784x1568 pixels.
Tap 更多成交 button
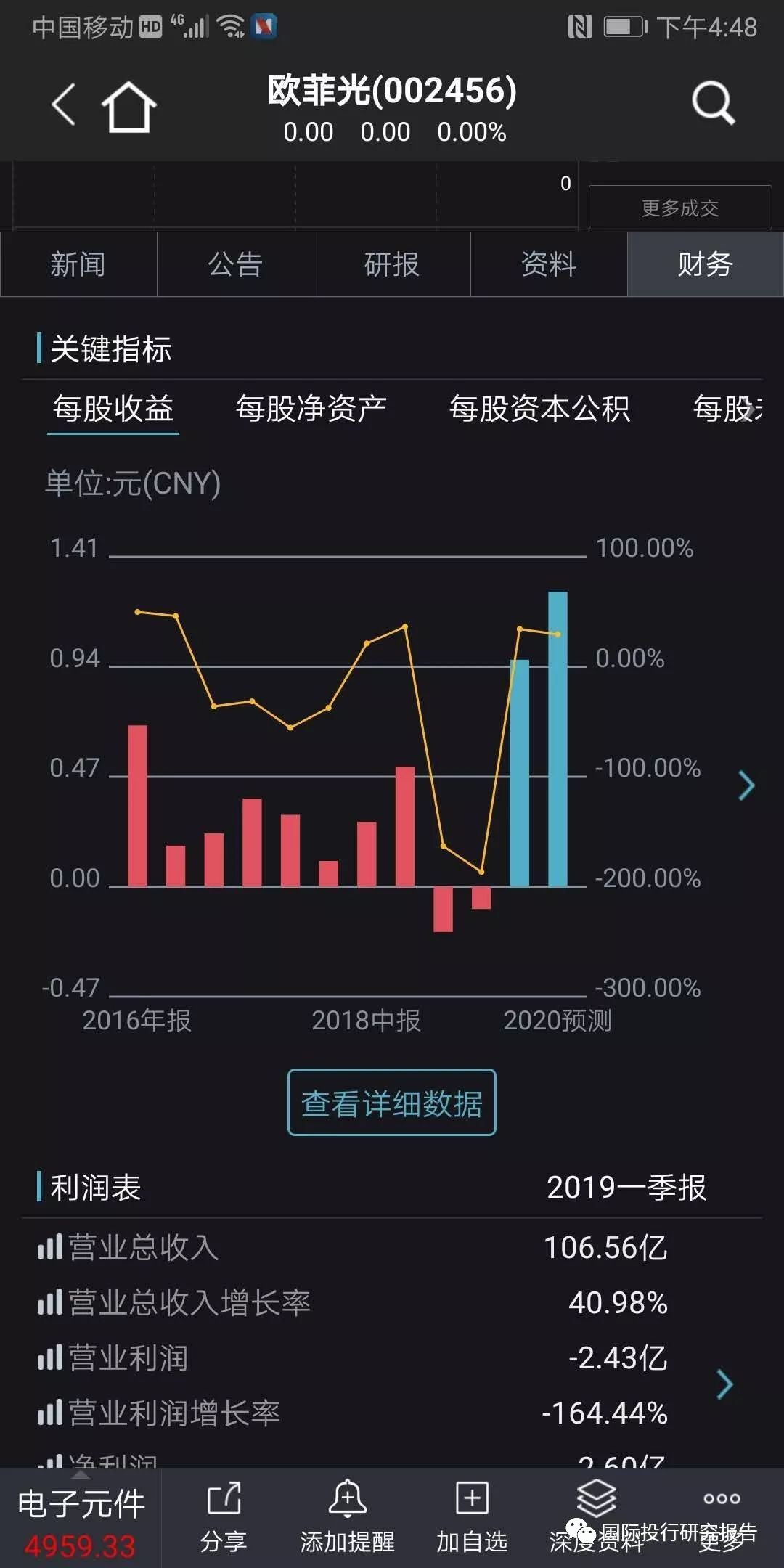[679, 208]
